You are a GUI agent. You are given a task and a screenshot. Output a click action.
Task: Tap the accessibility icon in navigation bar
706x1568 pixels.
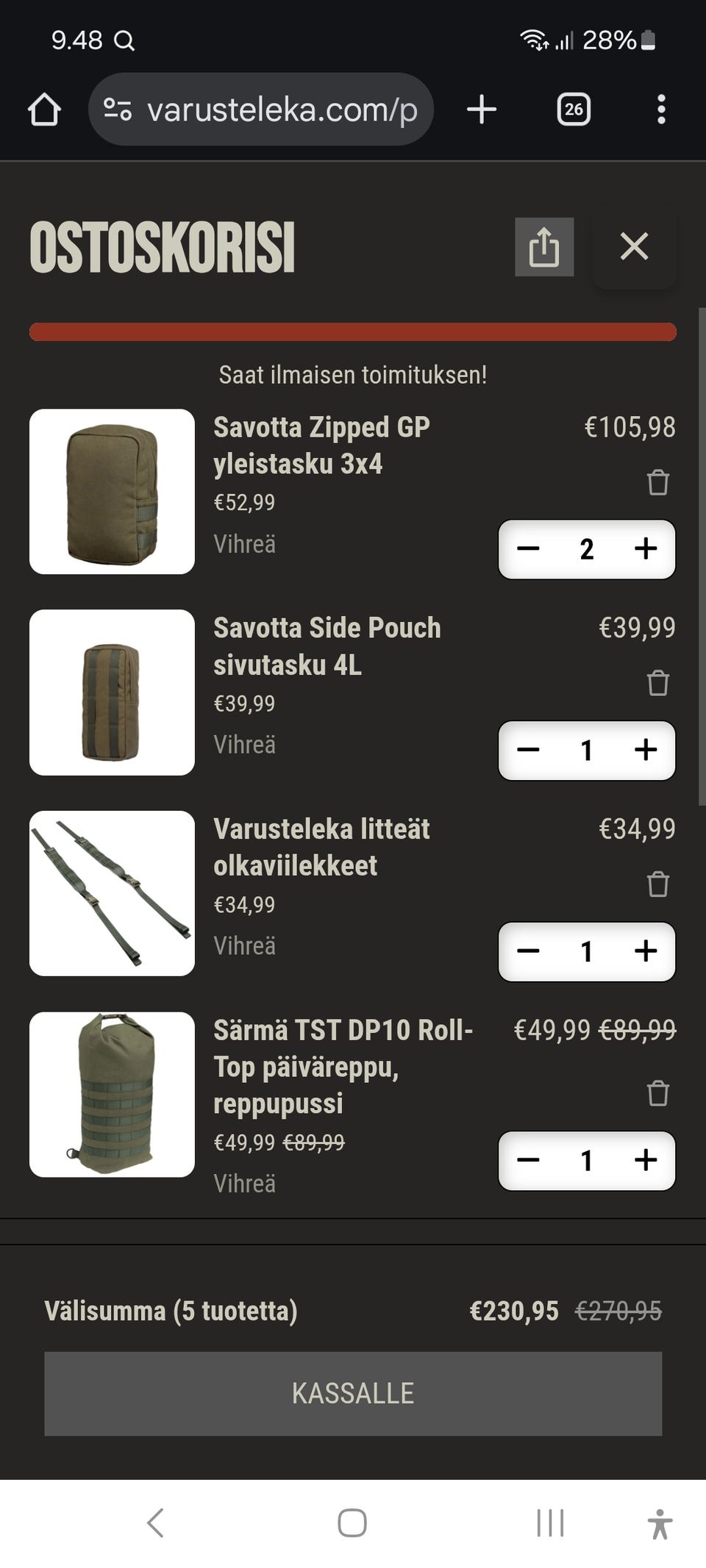point(660,1523)
